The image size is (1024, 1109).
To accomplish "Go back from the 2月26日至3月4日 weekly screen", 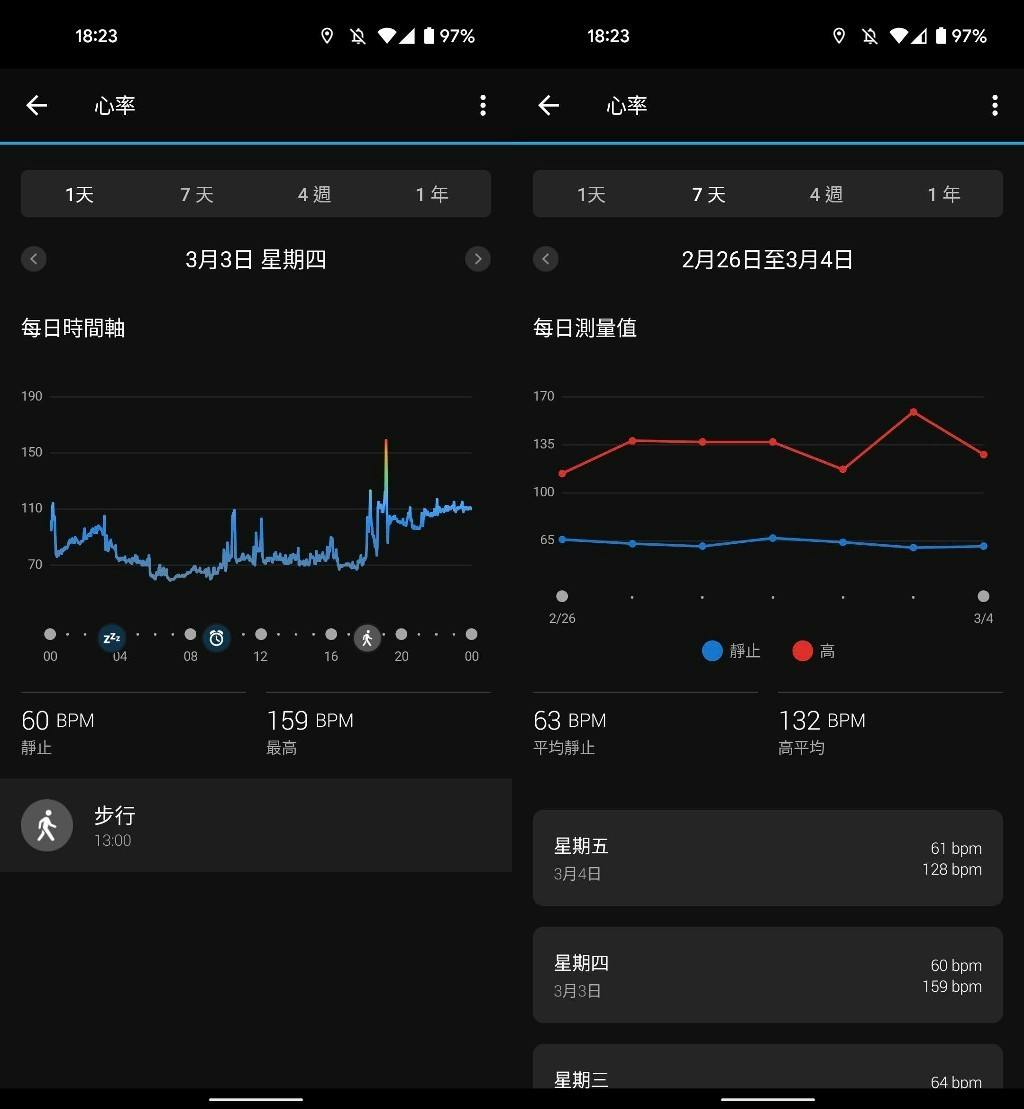I will tap(549, 105).
